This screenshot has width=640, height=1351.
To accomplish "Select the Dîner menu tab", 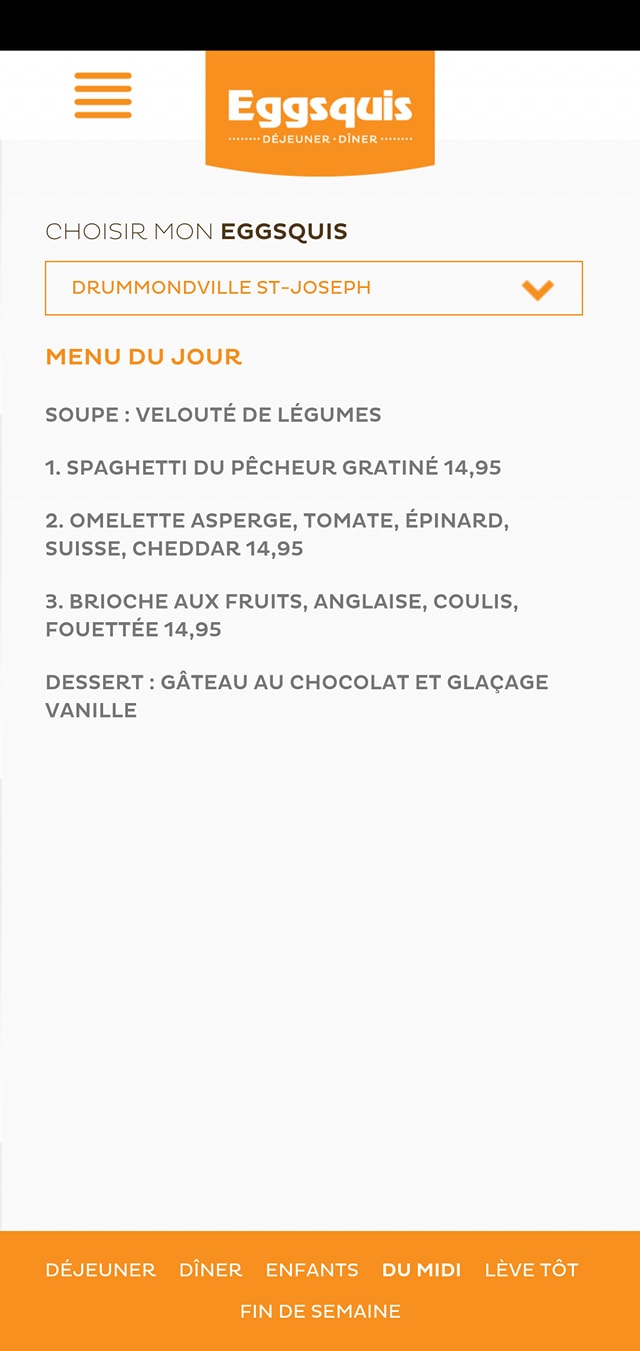I will (x=210, y=1270).
